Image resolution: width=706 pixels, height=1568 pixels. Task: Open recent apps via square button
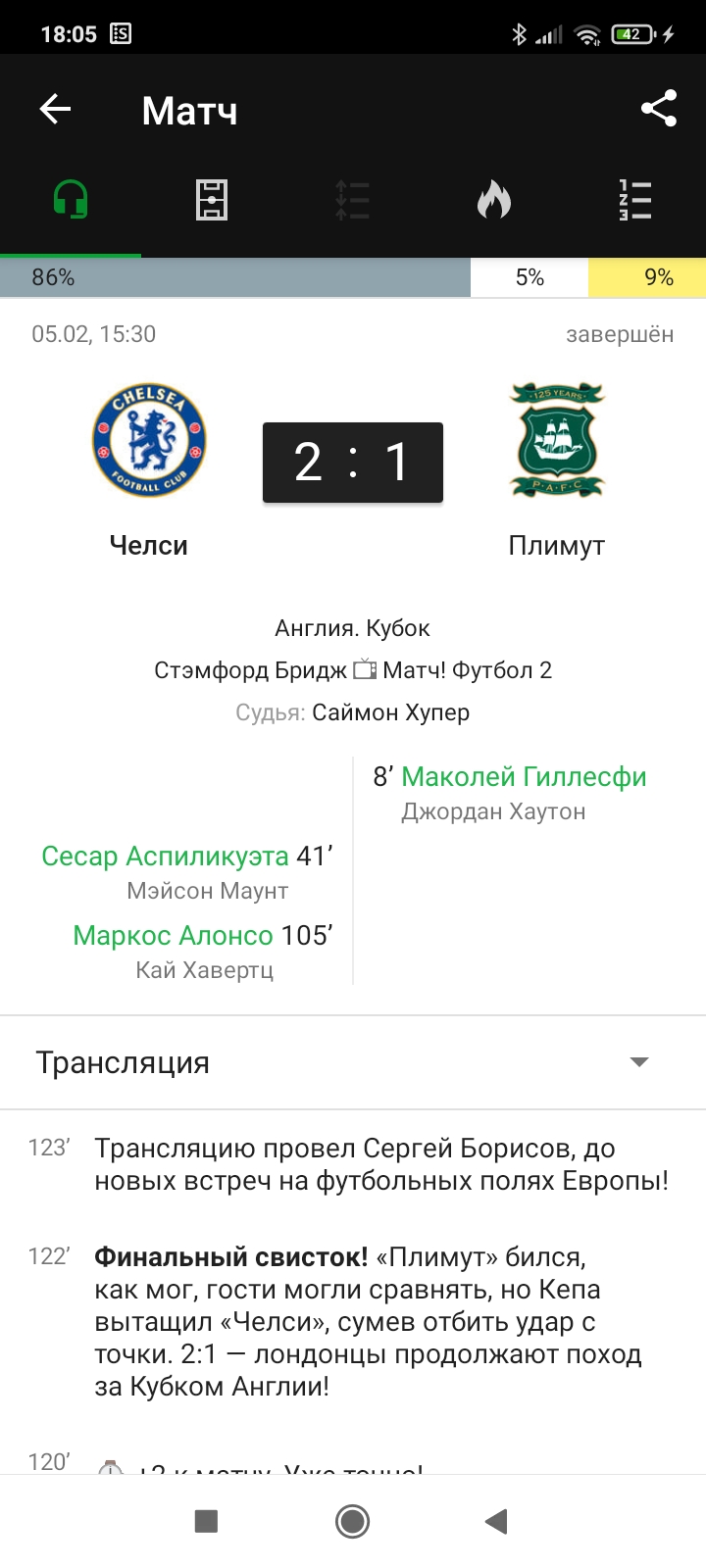[206, 1521]
